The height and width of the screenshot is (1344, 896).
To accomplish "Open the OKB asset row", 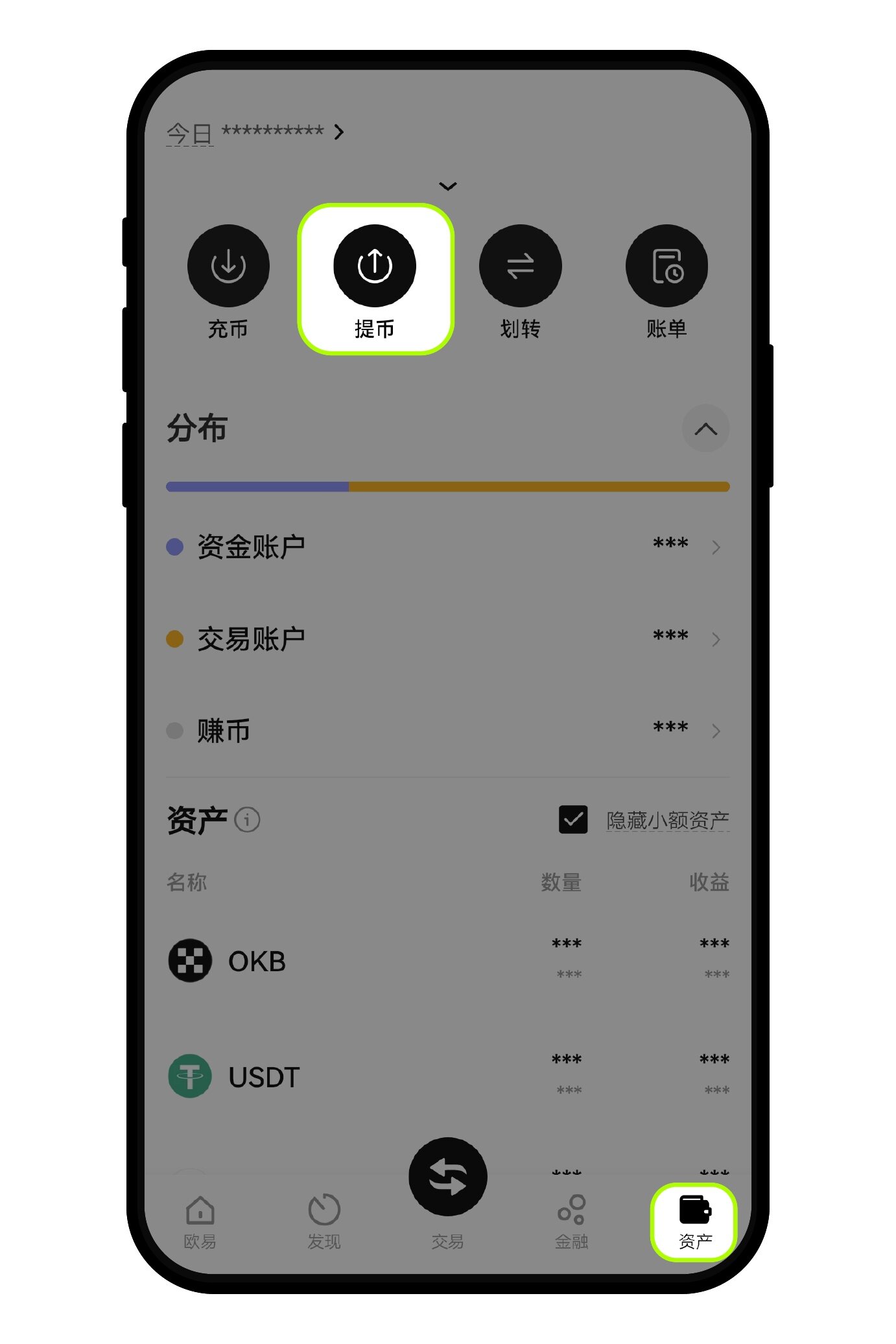I will [x=447, y=960].
